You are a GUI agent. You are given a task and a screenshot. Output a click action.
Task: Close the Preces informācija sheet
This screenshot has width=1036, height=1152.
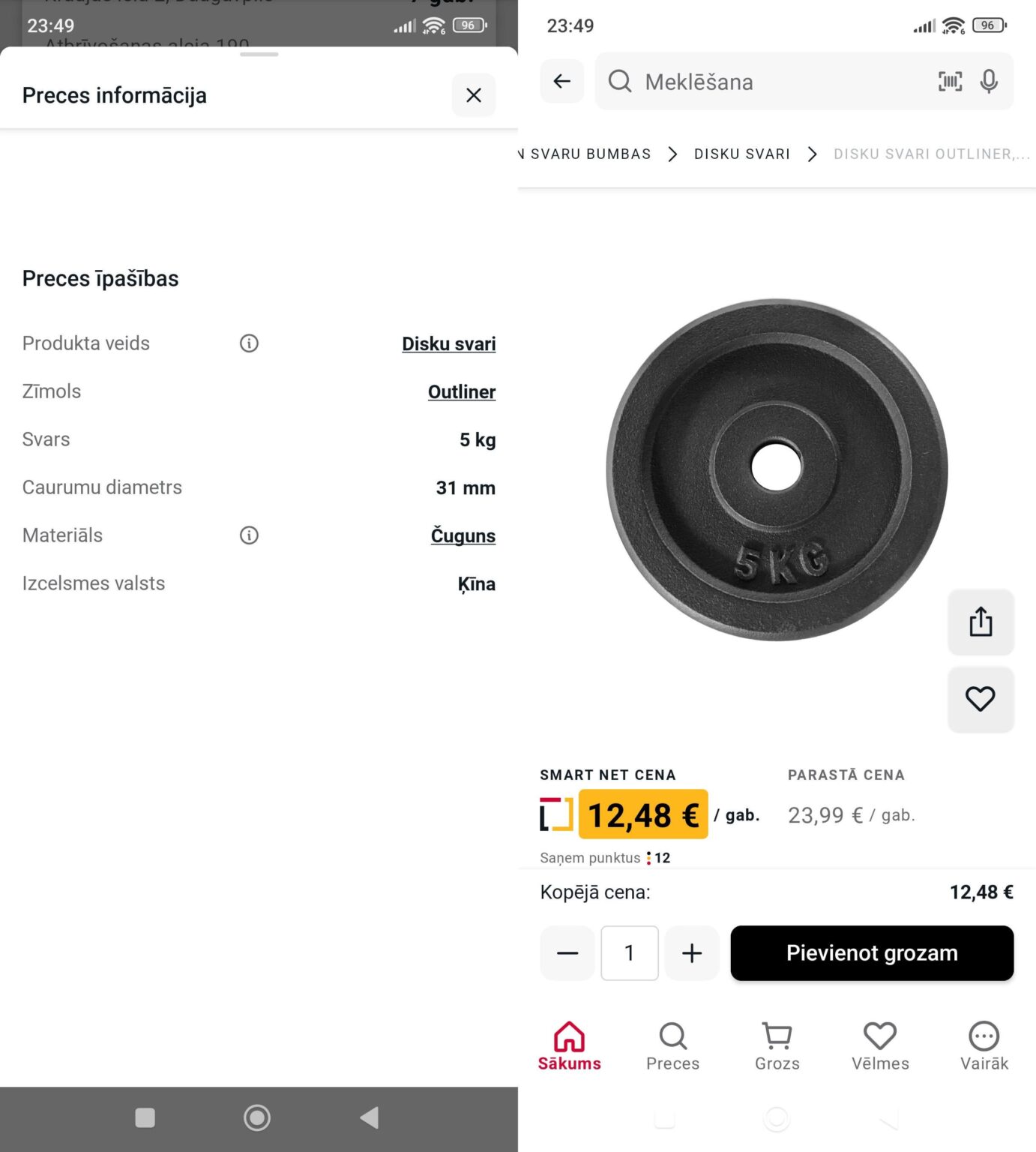pyautogui.click(x=473, y=95)
